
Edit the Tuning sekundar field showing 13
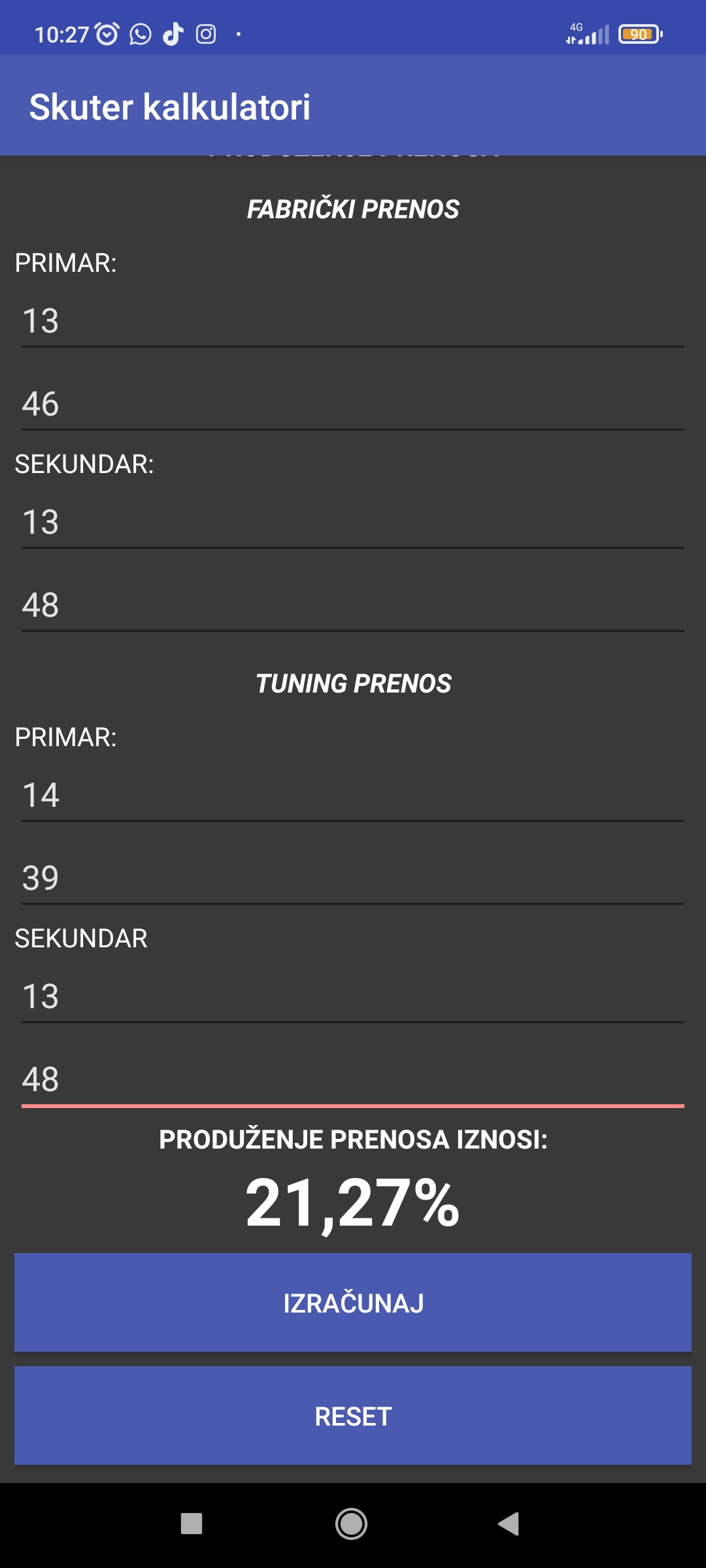pyautogui.click(x=353, y=996)
